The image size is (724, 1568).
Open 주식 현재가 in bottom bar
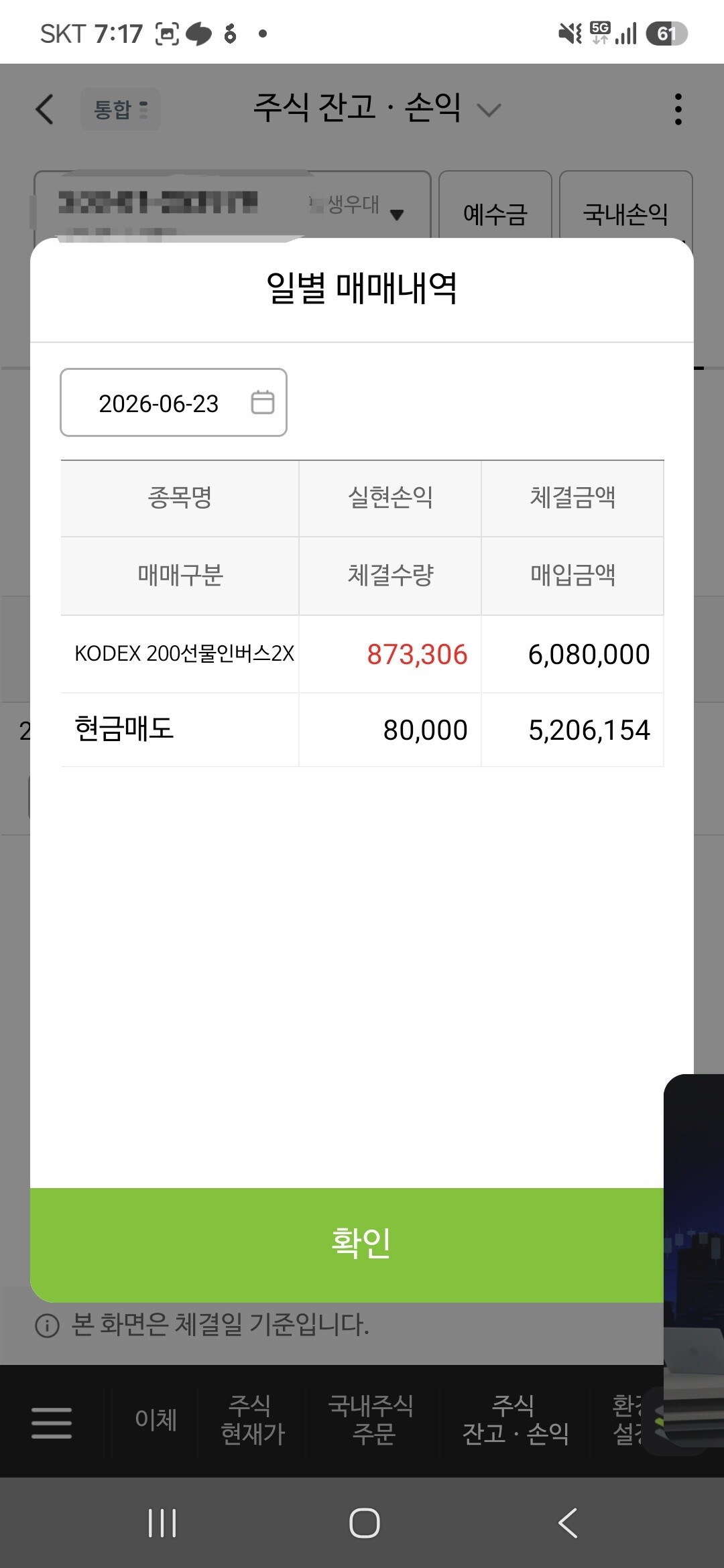253,1420
